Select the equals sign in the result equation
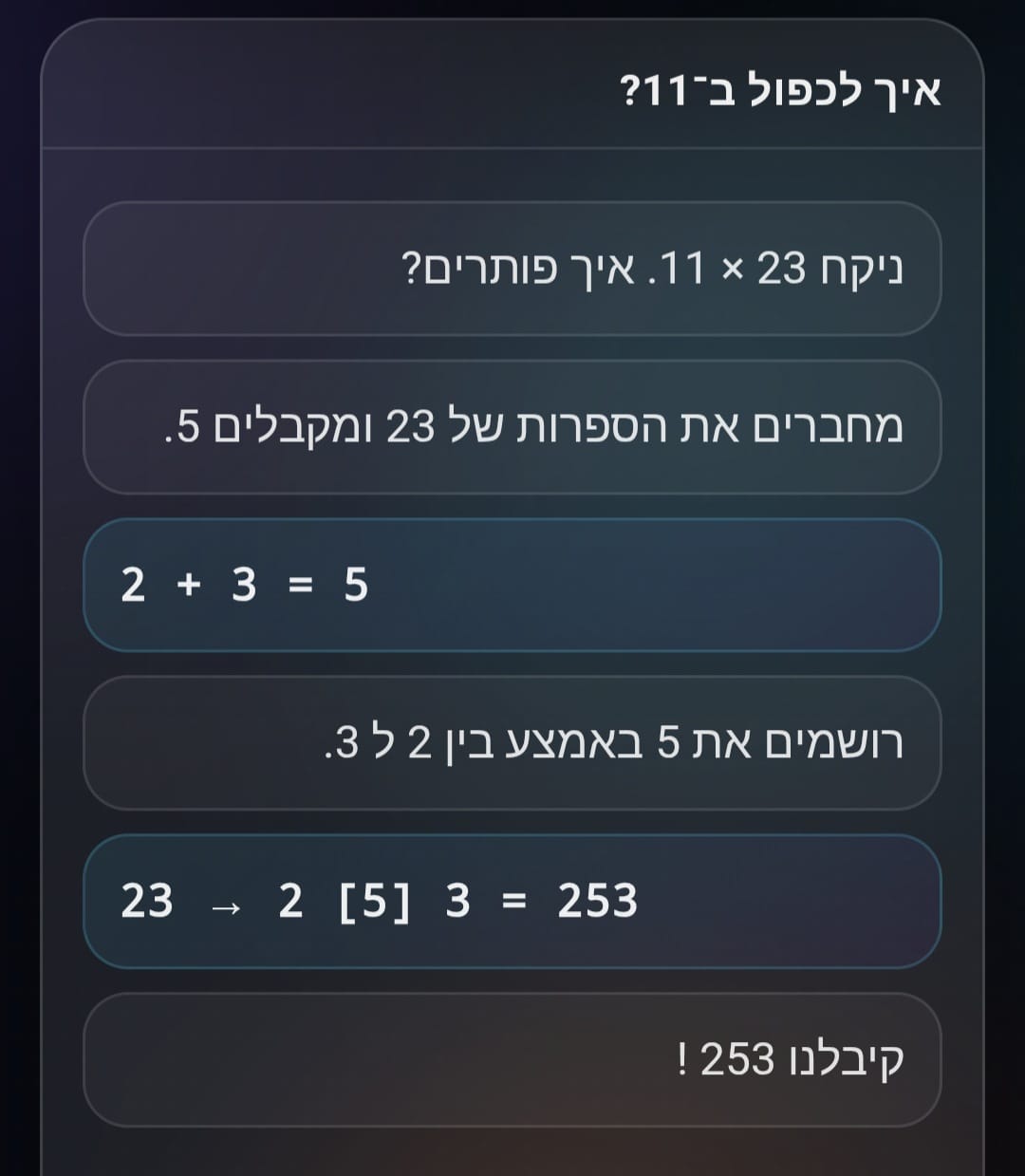Viewport: 1025px width, 1176px height. 517,902
